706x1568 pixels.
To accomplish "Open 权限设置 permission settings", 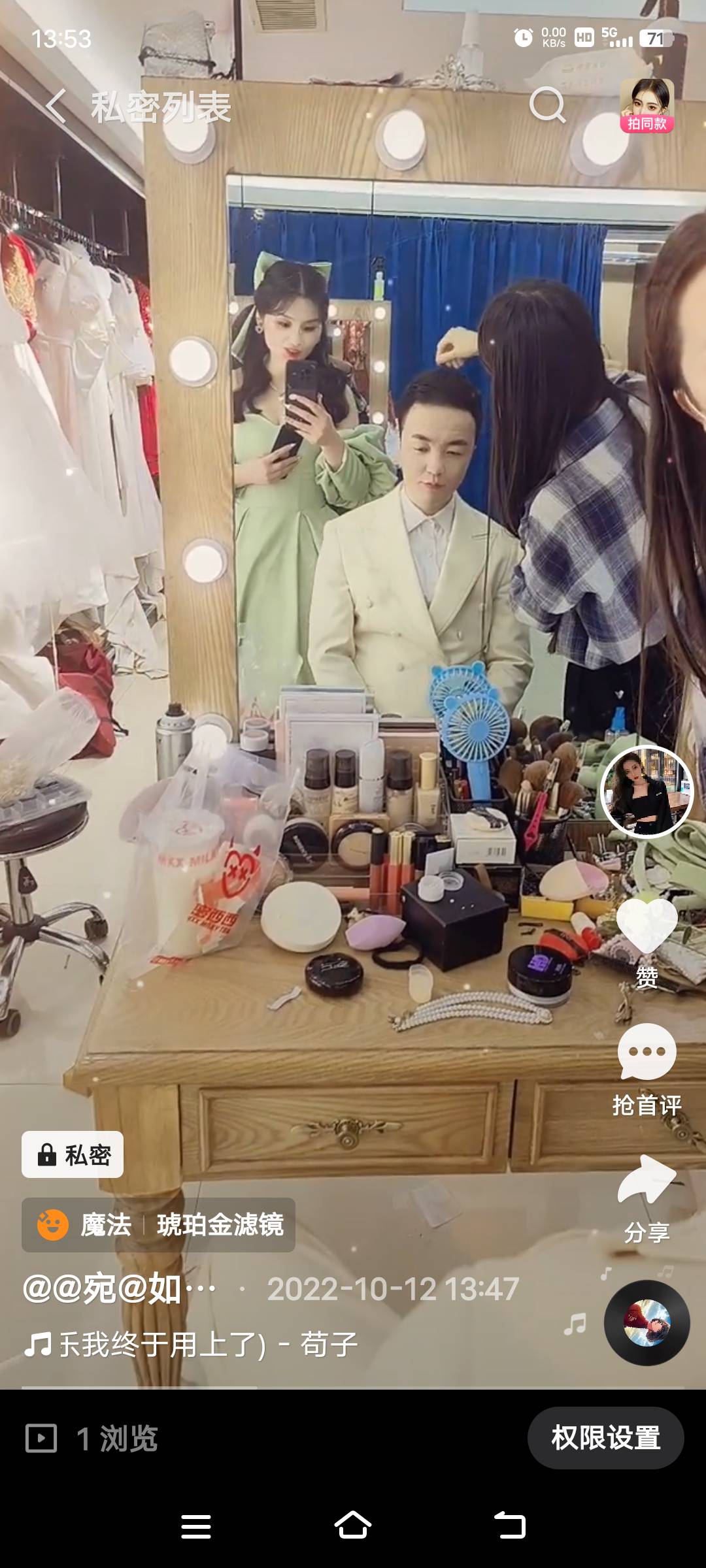I will (605, 1438).
